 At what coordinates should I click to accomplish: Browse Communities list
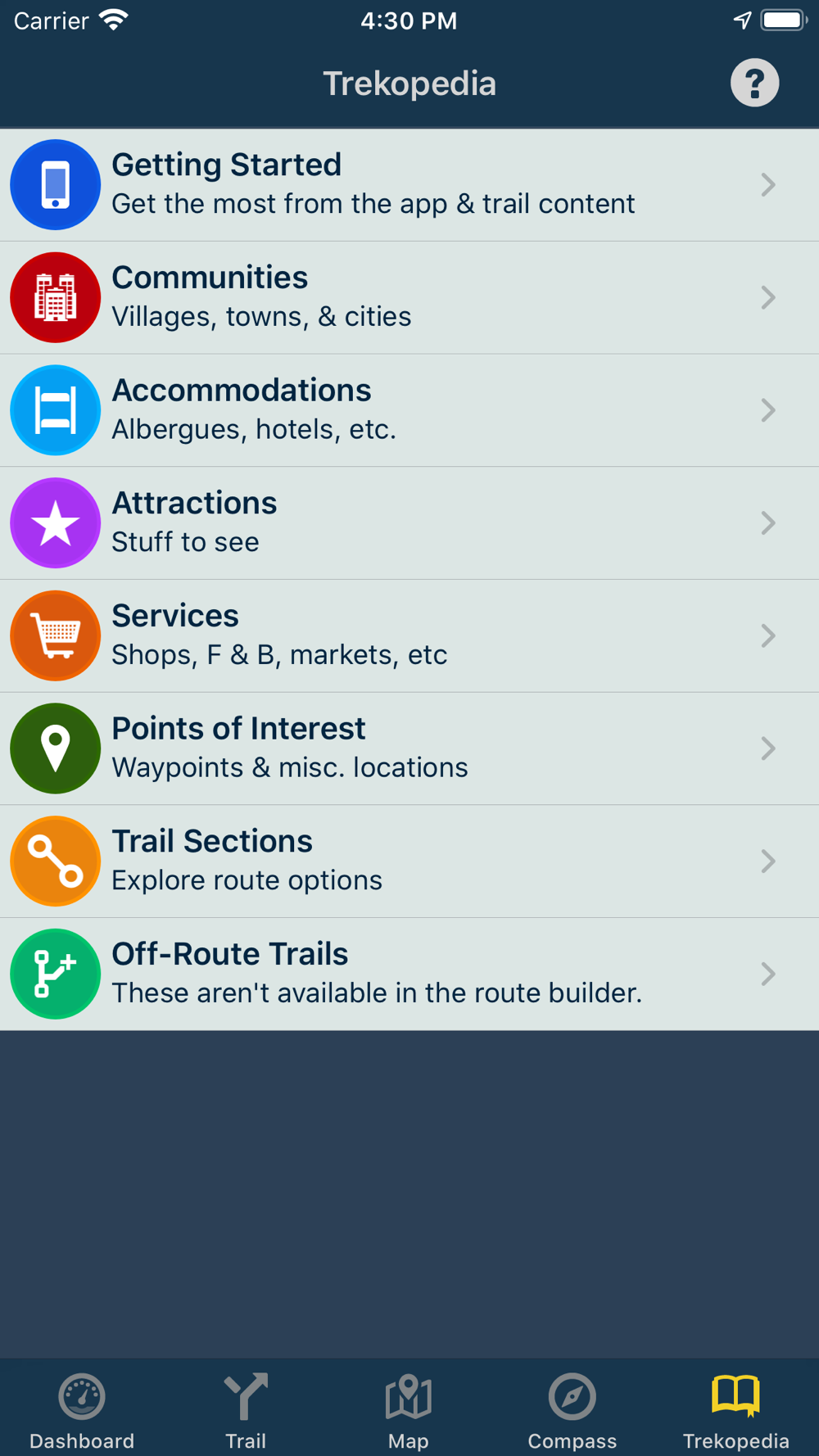[x=409, y=297]
